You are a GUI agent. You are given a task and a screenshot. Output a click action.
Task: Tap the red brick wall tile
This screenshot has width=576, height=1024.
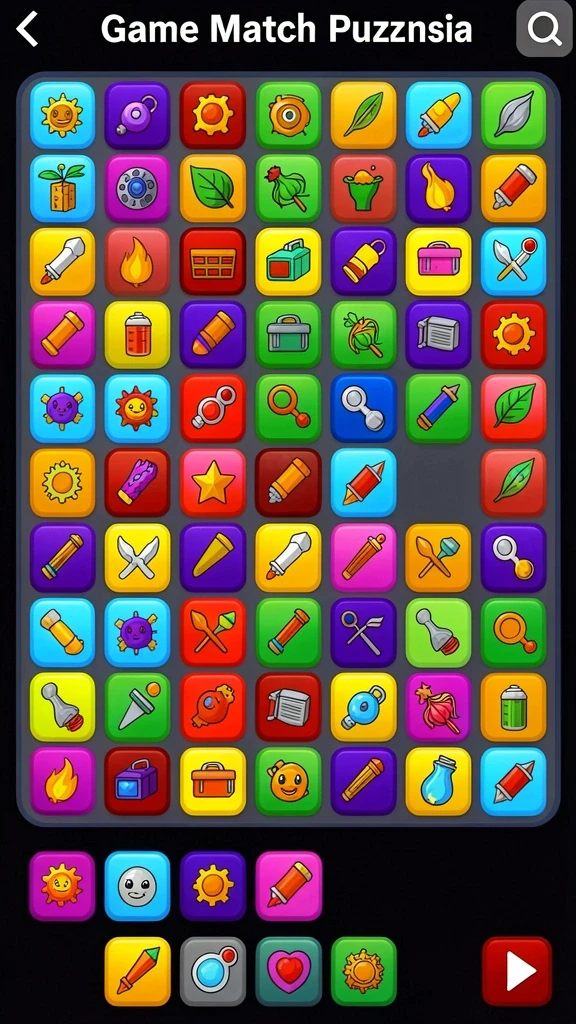pos(213,262)
